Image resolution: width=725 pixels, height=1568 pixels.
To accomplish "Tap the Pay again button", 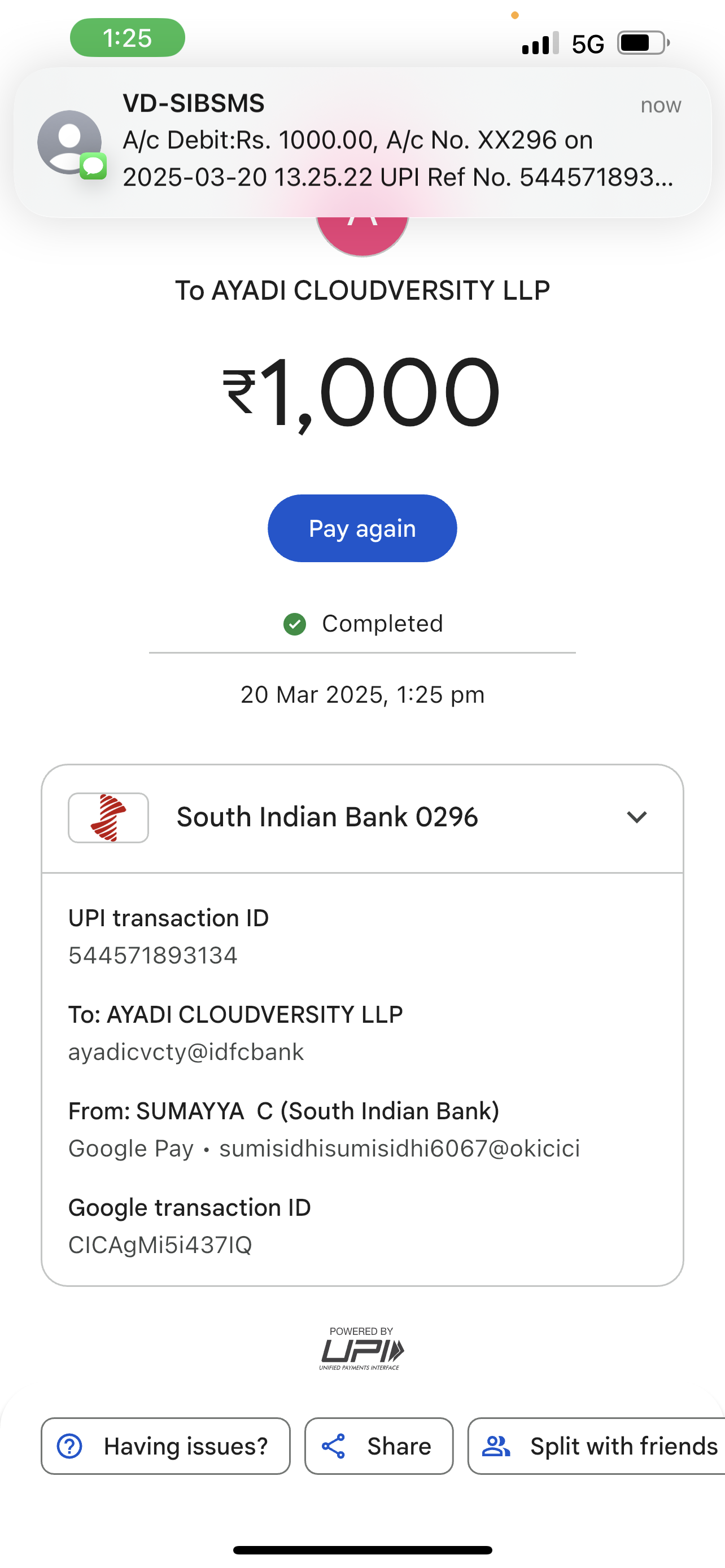I will 362,528.
